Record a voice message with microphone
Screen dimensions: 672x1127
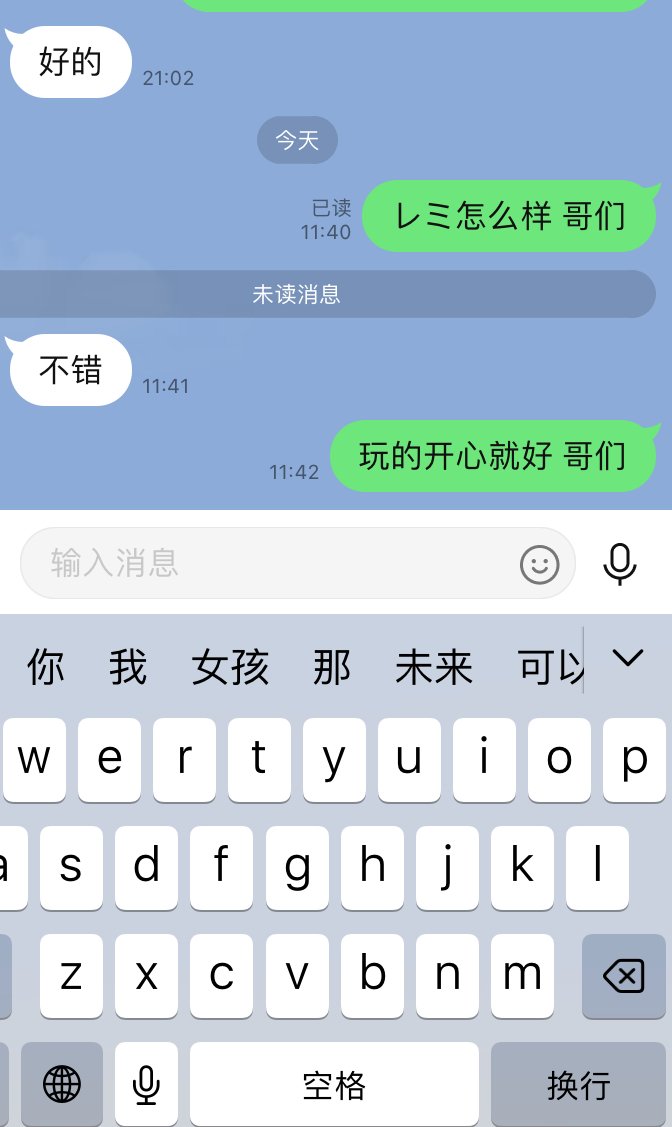coord(620,563)
